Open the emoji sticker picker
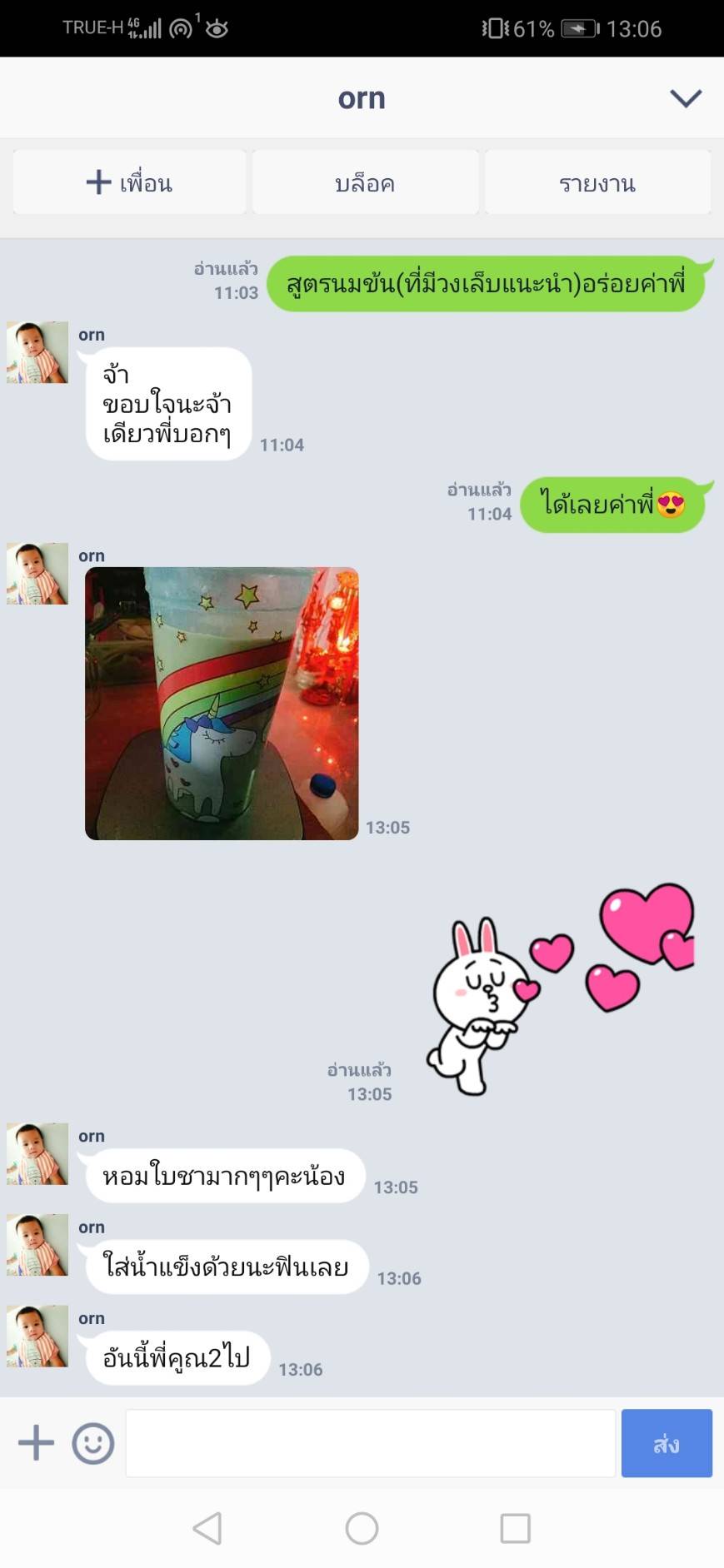 pyautogui.click(x=92, y=1443)
